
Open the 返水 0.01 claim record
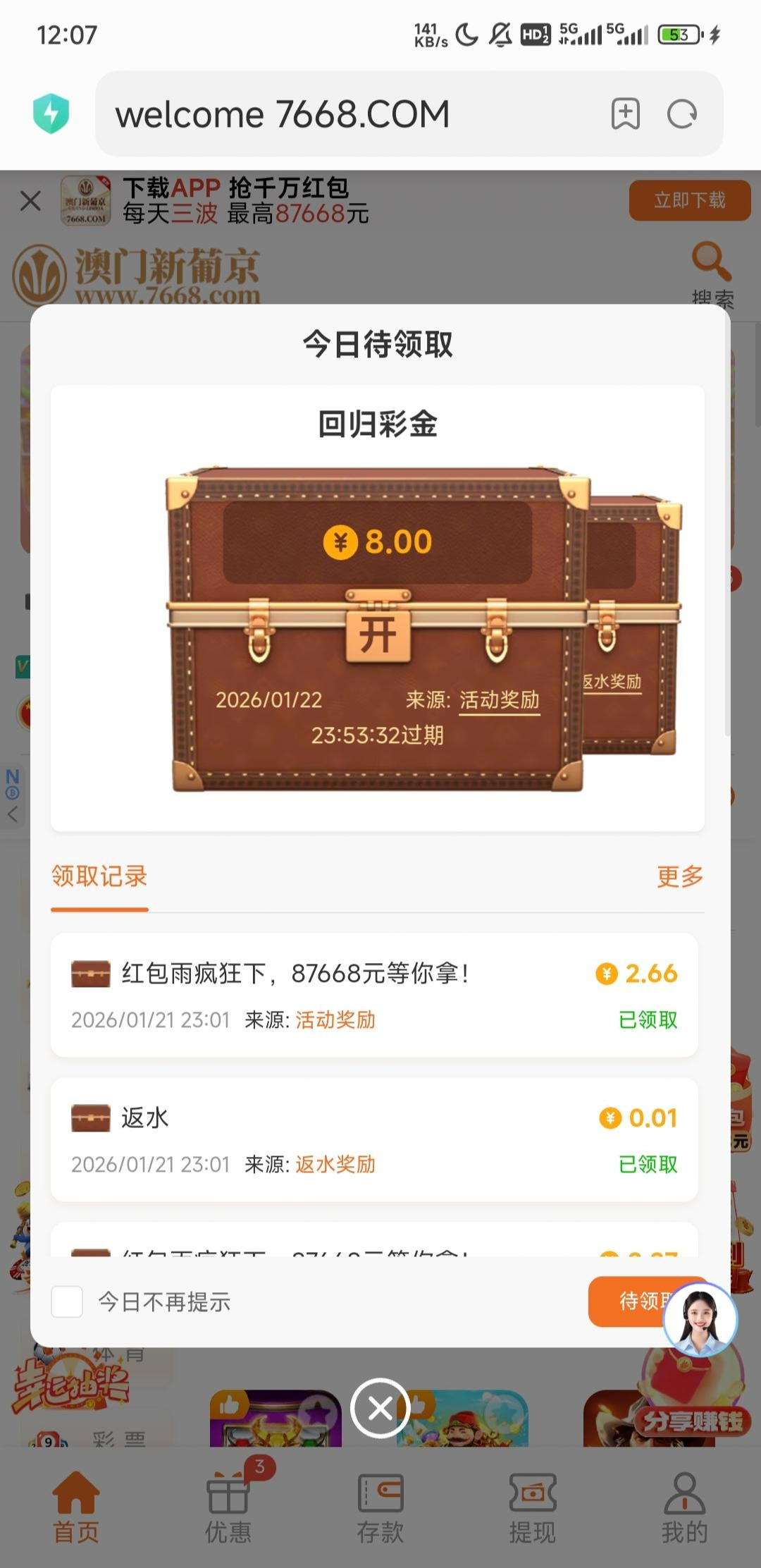pyautogui.click(x=374, y=1139)
